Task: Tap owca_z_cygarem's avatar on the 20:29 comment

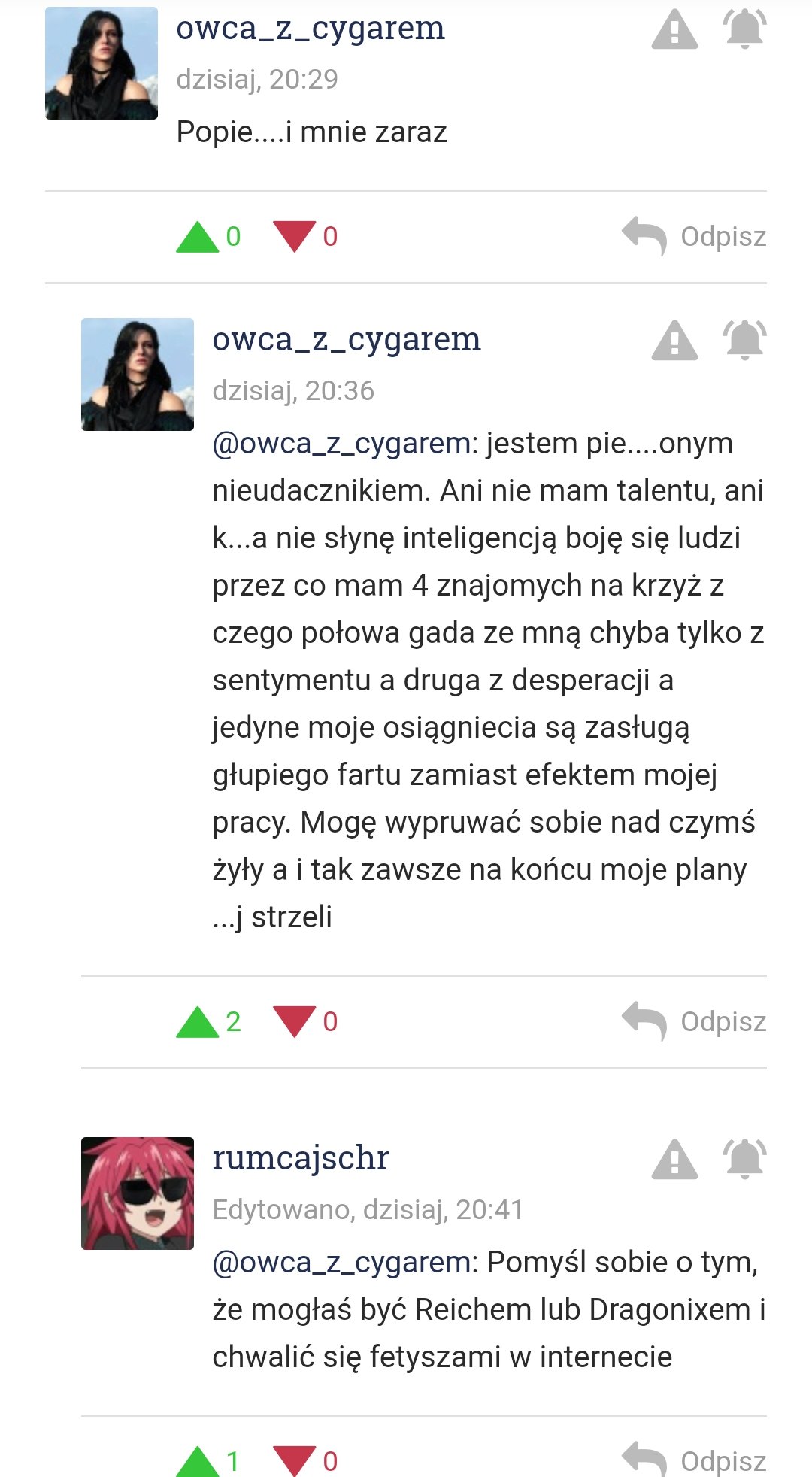Action: pos(101,63)
